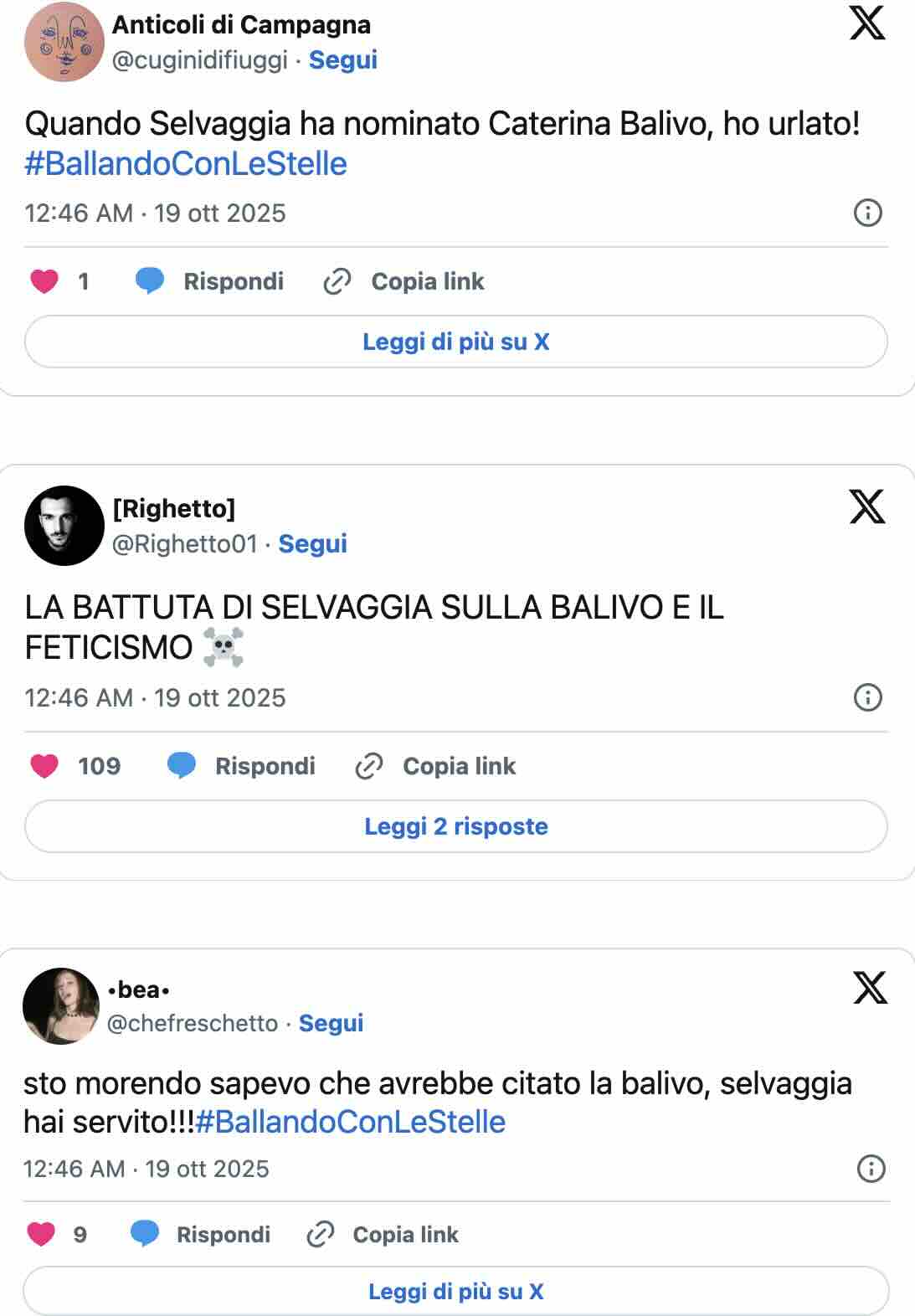
Task: Reply to the Anticoli di Campagna tweet
Action: [210, 281]
